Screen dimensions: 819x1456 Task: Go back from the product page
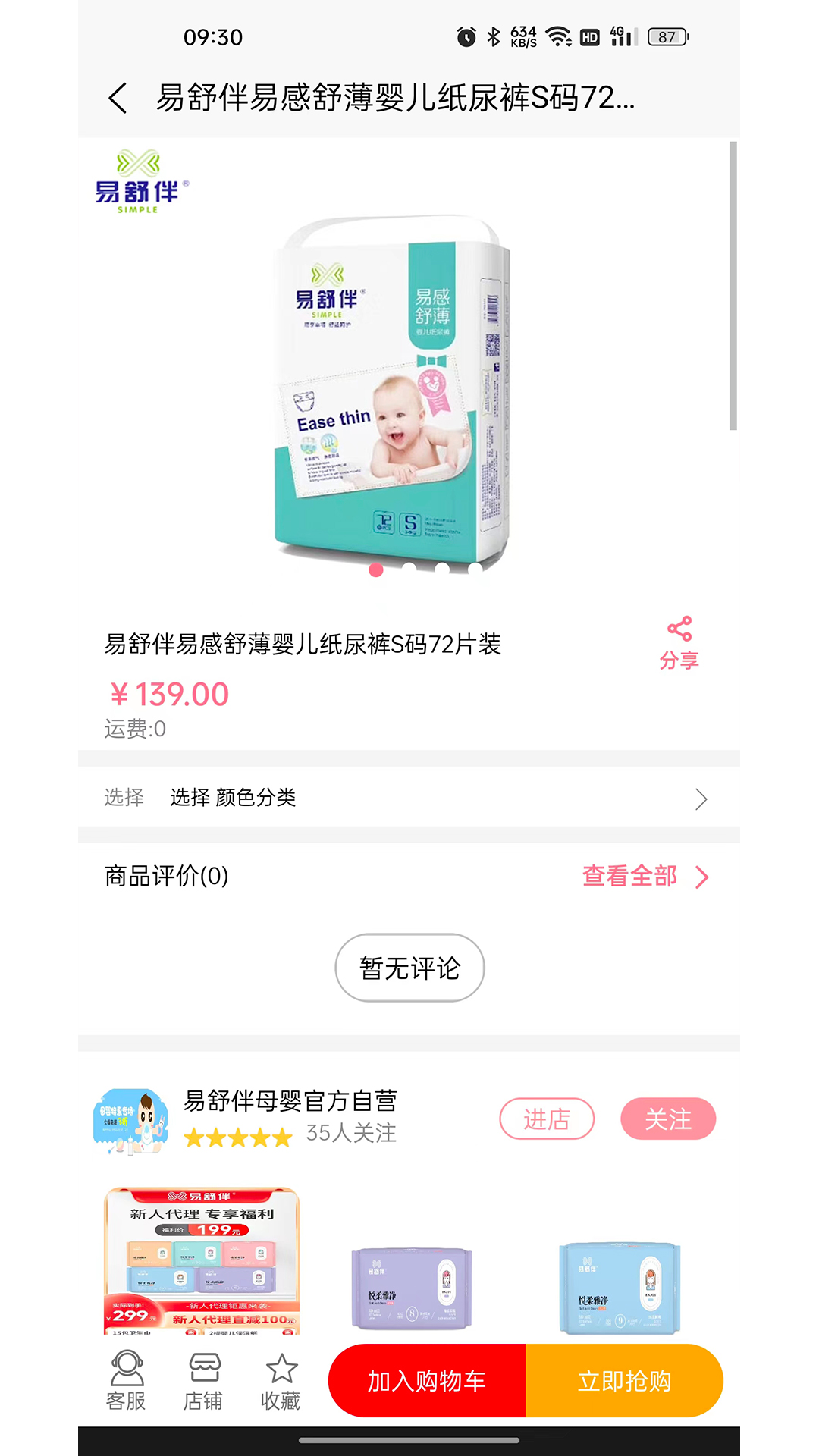pyautogui.click(x=118, y=99)
